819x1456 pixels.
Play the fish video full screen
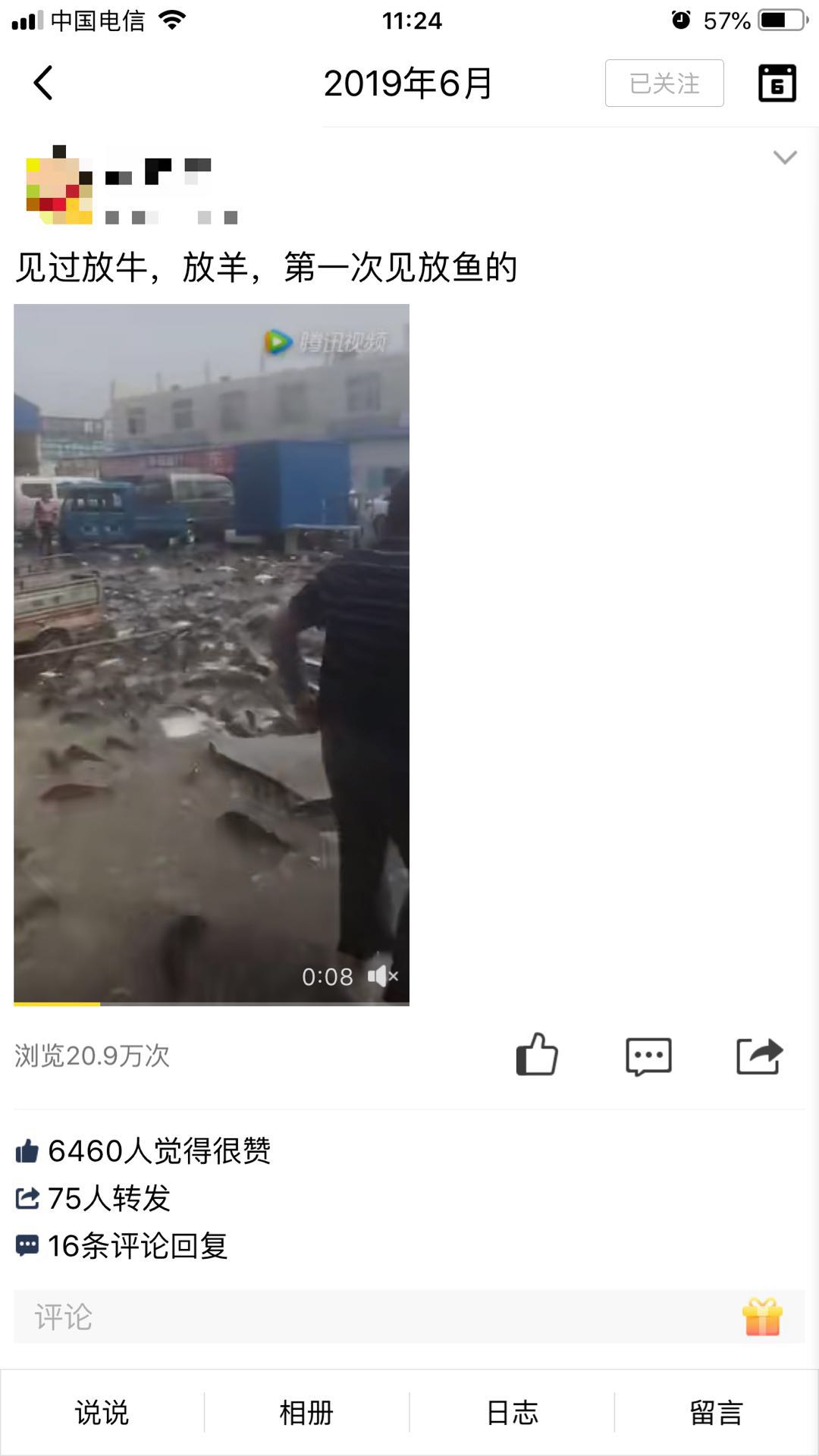click(211, 652)
